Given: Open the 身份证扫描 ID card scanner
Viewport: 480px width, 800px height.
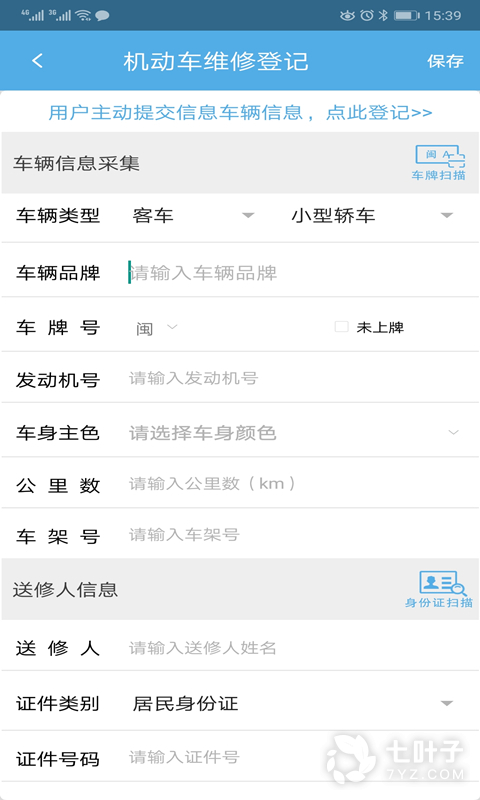Looking at the screenshot, I should 439,589.
